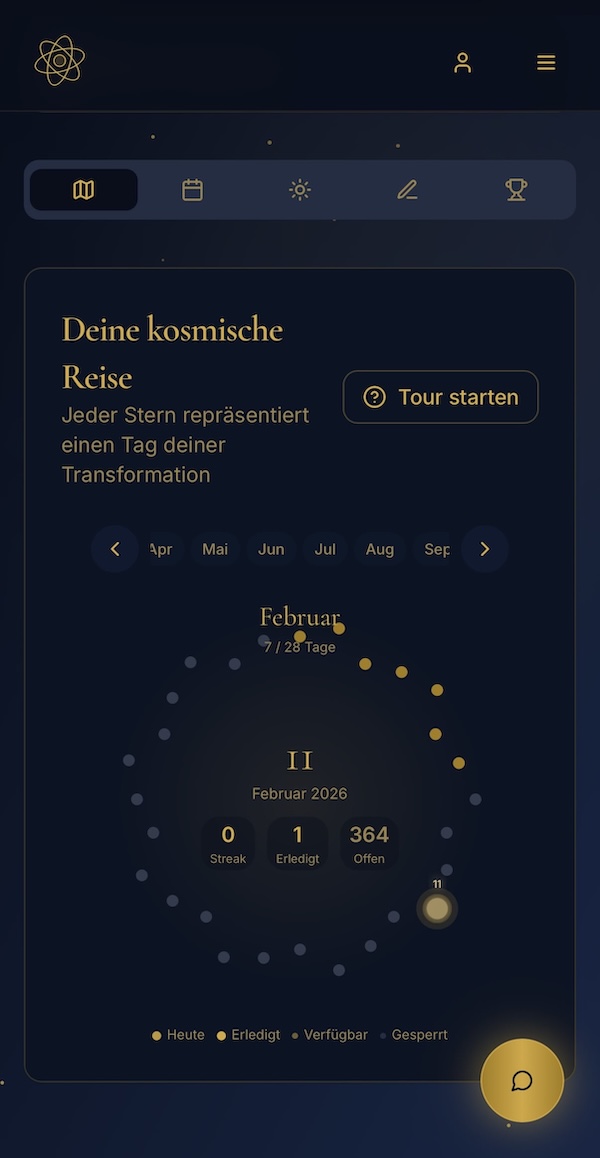Switch to the pencil journal tab
The image size is (600, 1158).
407,190
